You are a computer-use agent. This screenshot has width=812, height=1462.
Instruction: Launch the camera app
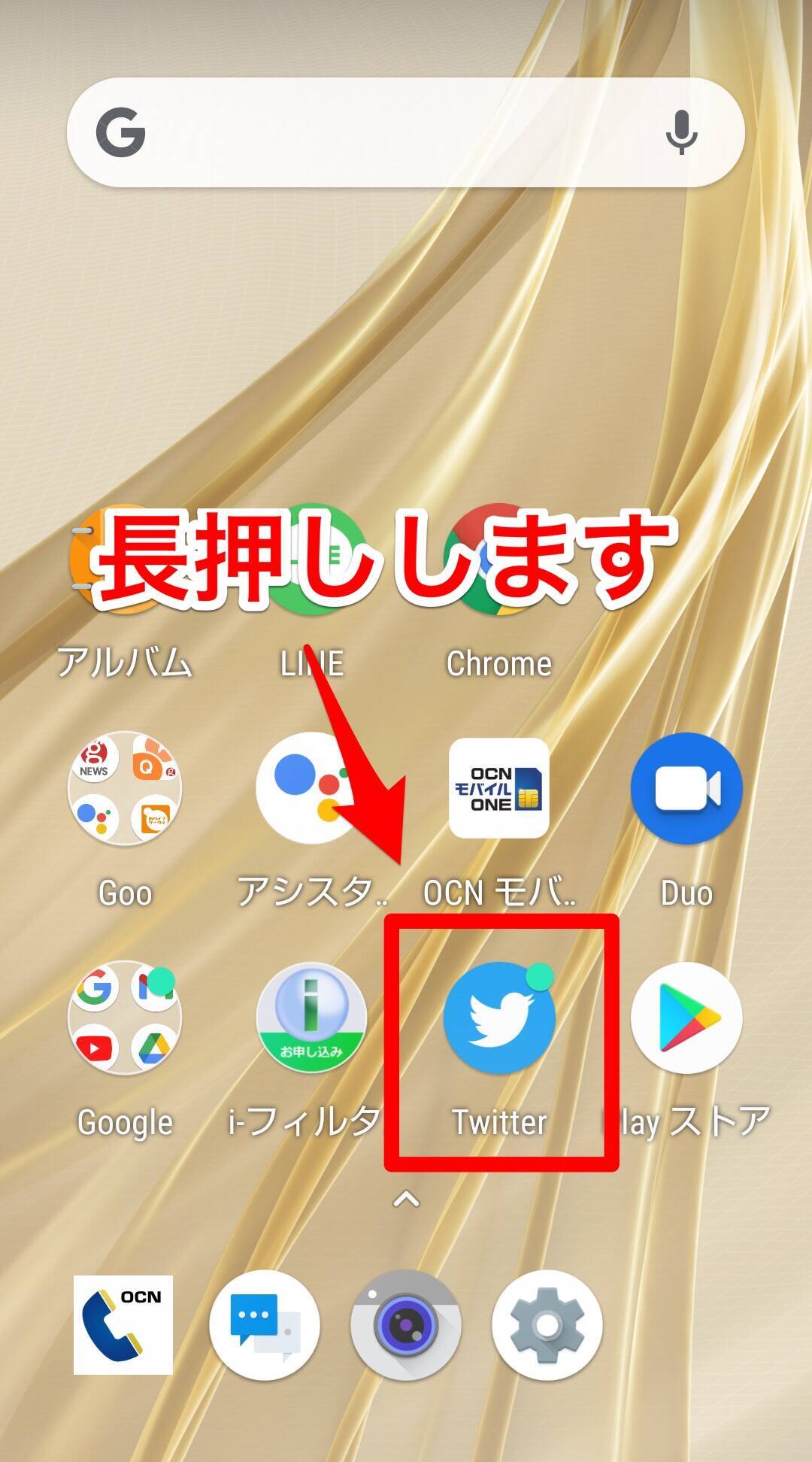[406, 1325]
